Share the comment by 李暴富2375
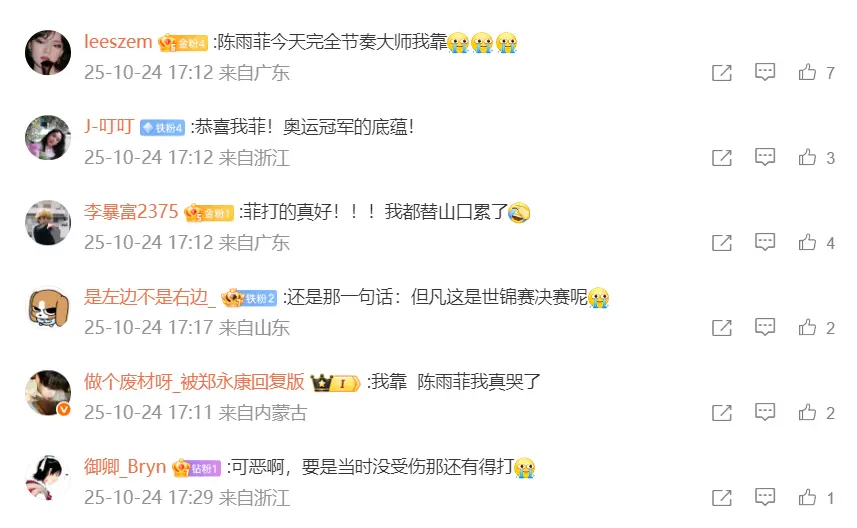857x528 pixels. [721, 243]
